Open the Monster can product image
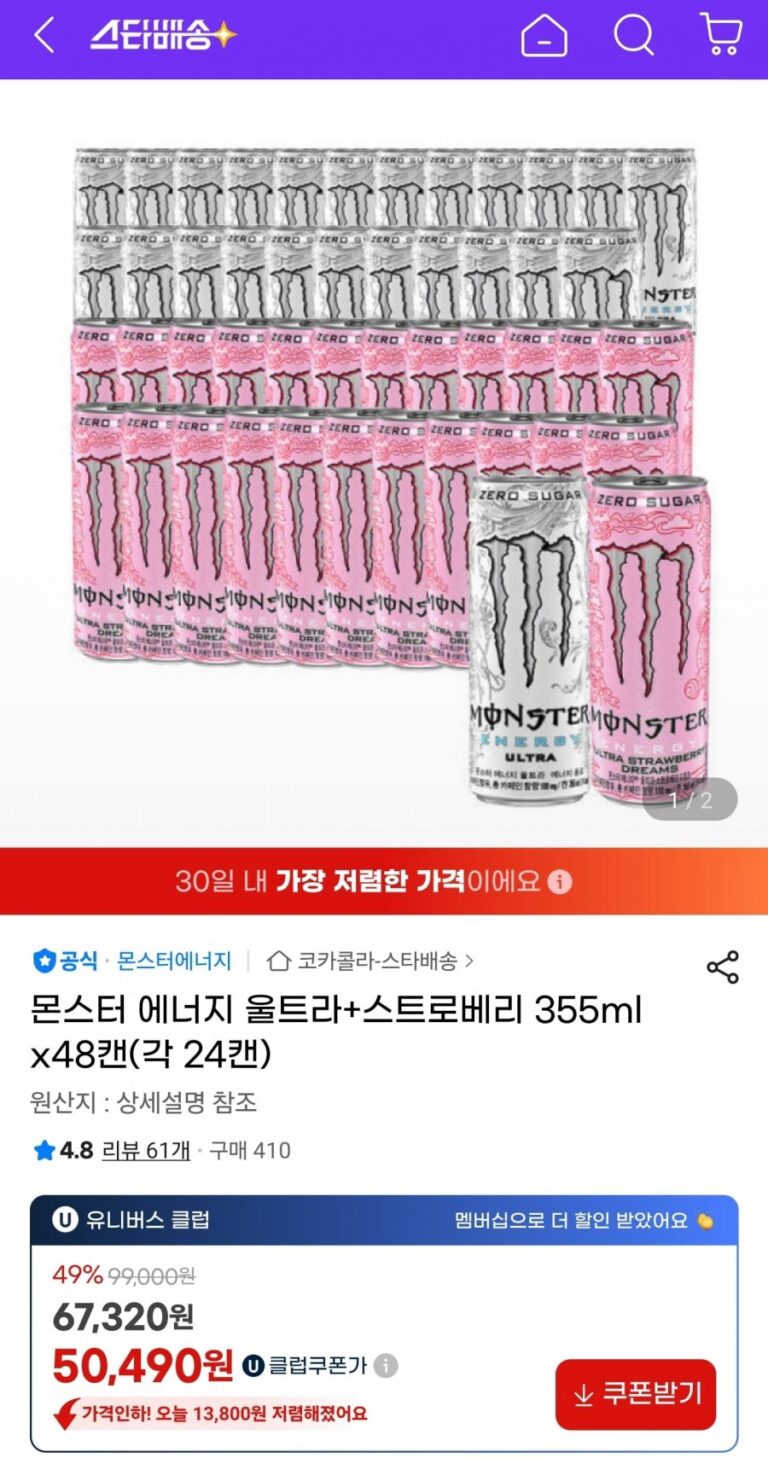The image size is (768, 1458). tap(384, 470)
